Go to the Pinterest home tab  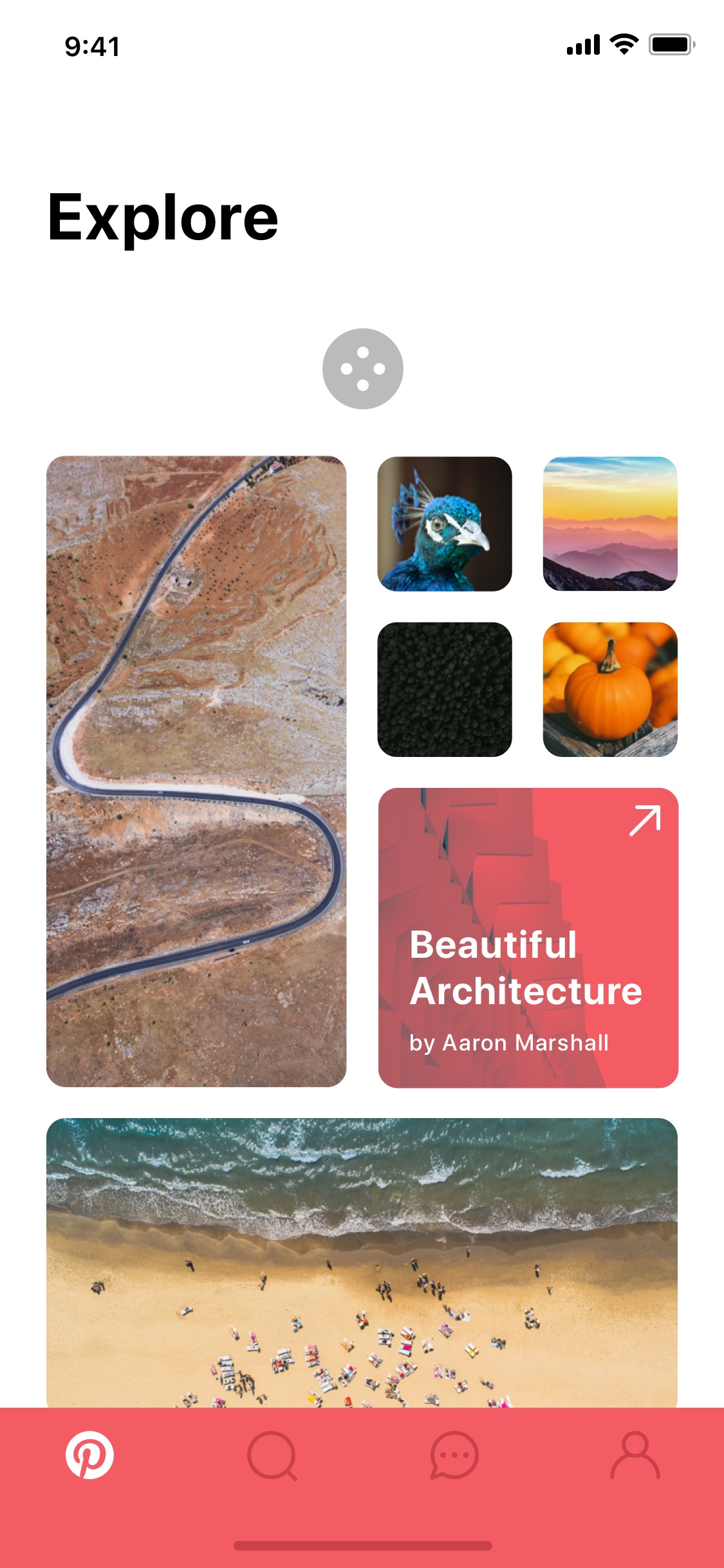point(89,1455)
